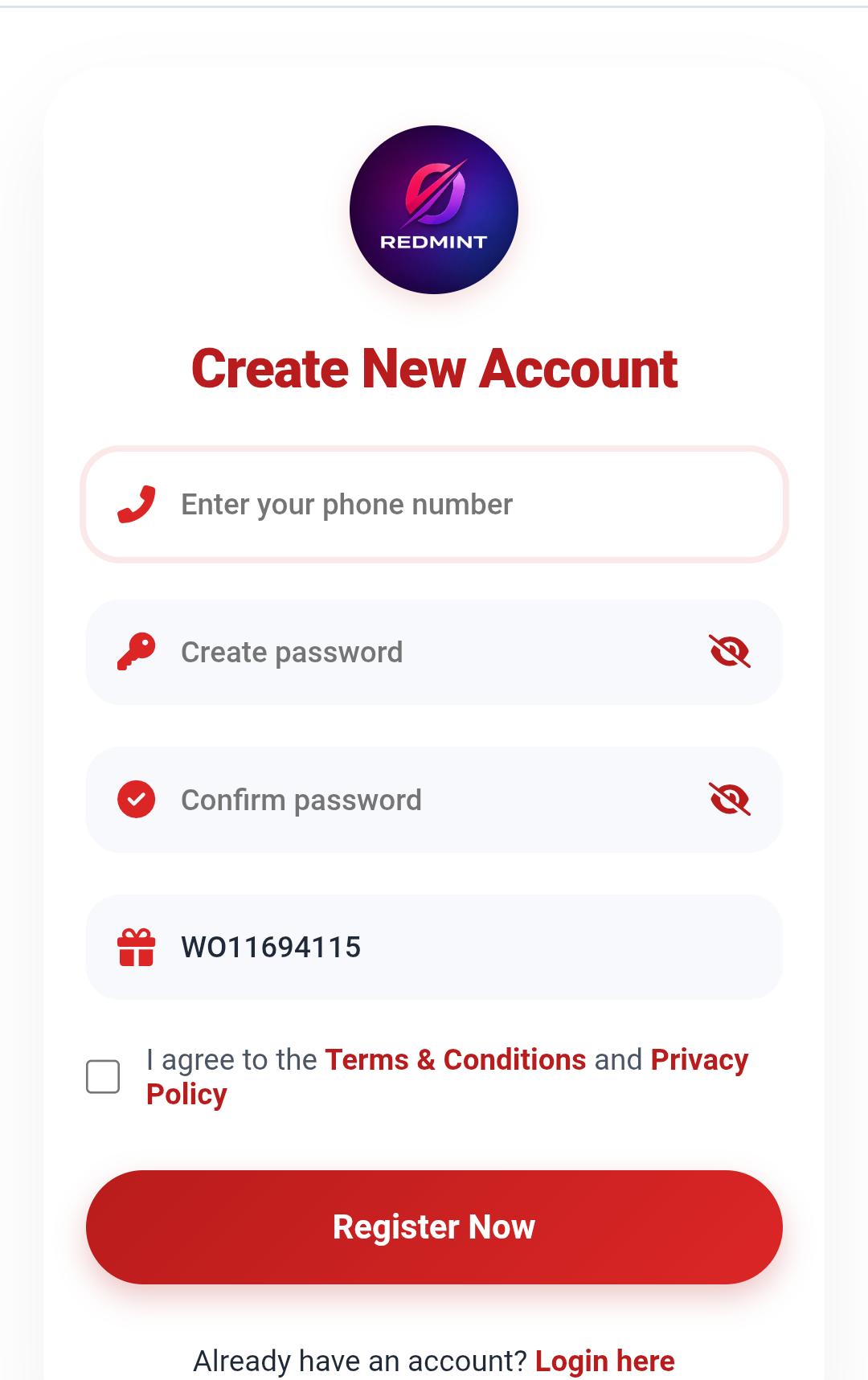Click the red key icon beside Create password
The width and height of the screenshot is (868, 1380).
click(x=137, y=651)
